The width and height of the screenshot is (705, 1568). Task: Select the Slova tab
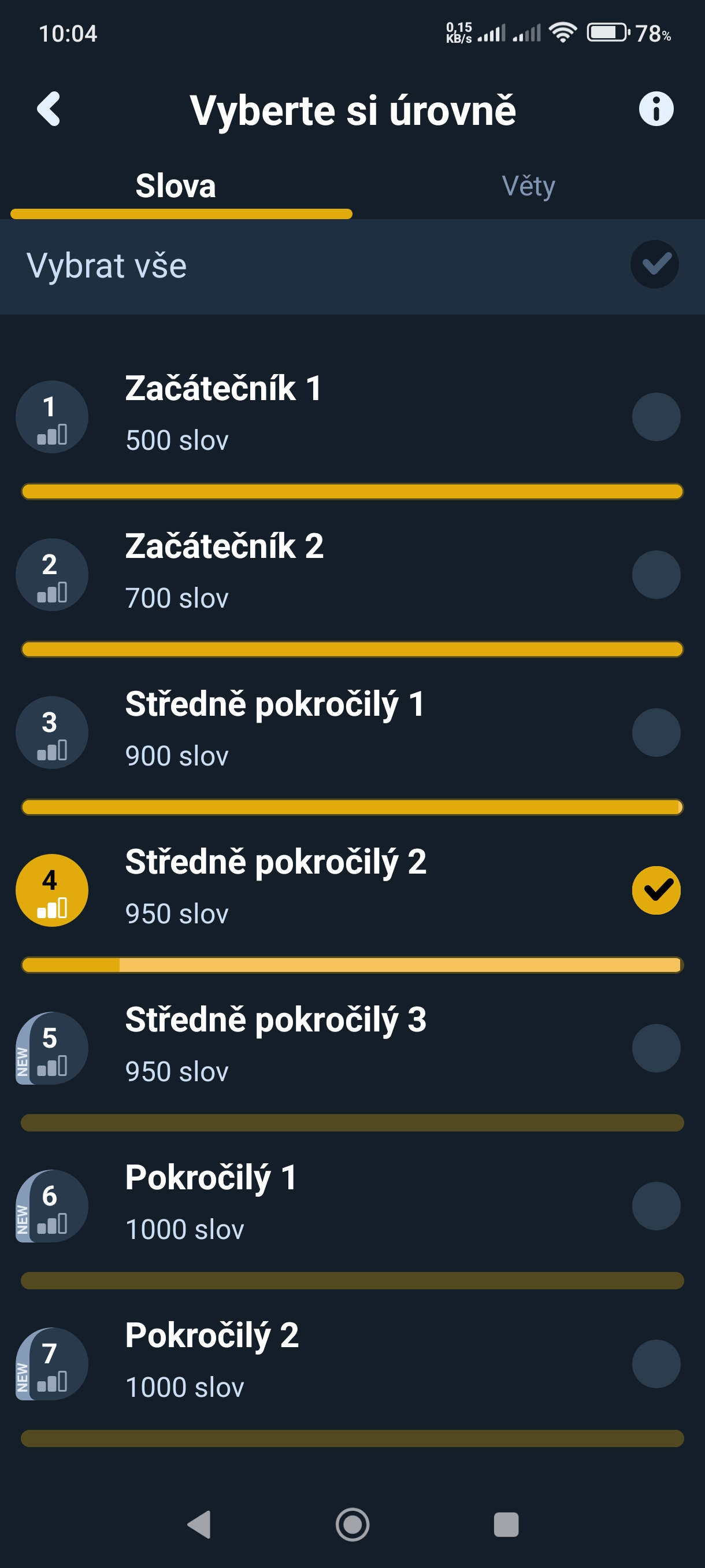[x=176, y=186]
